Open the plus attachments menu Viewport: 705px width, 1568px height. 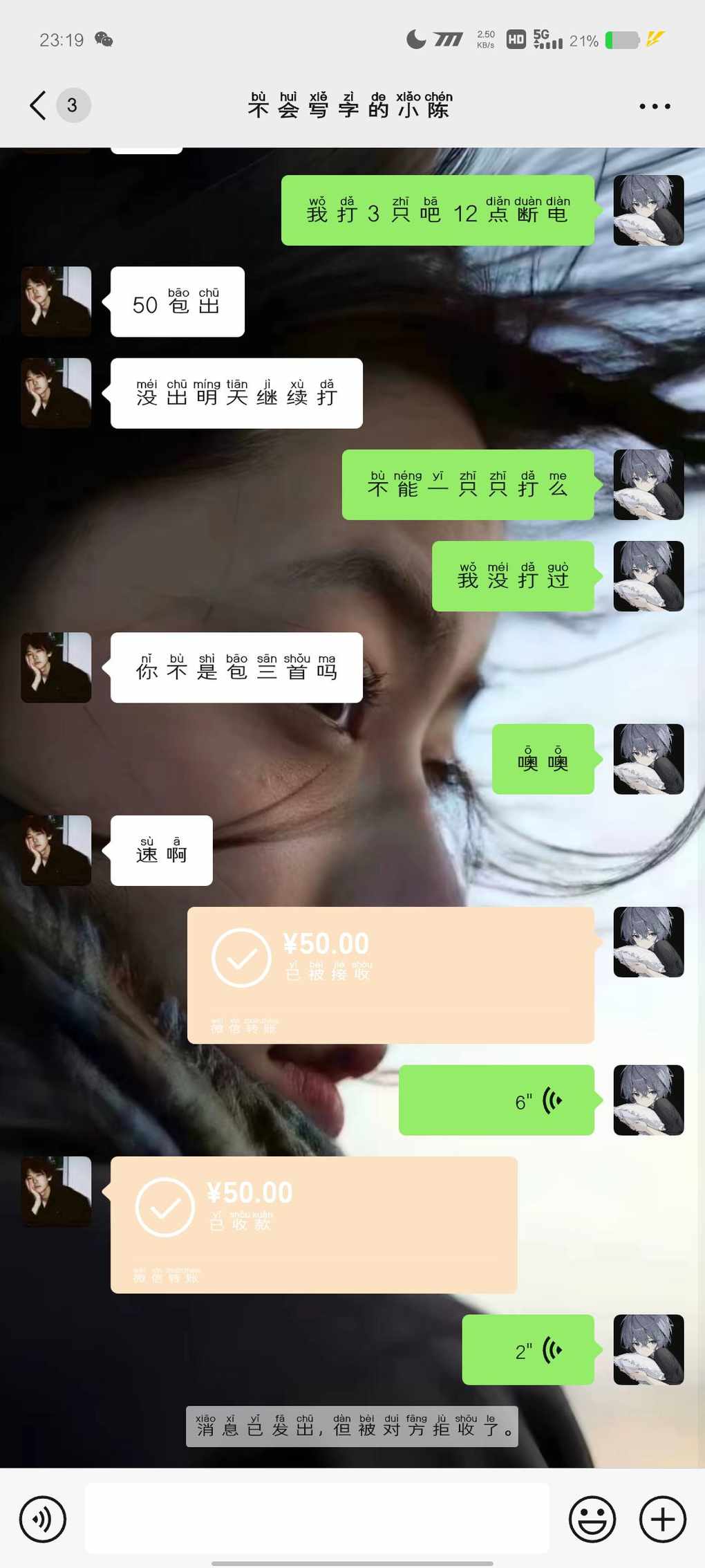click(662, 1520)
